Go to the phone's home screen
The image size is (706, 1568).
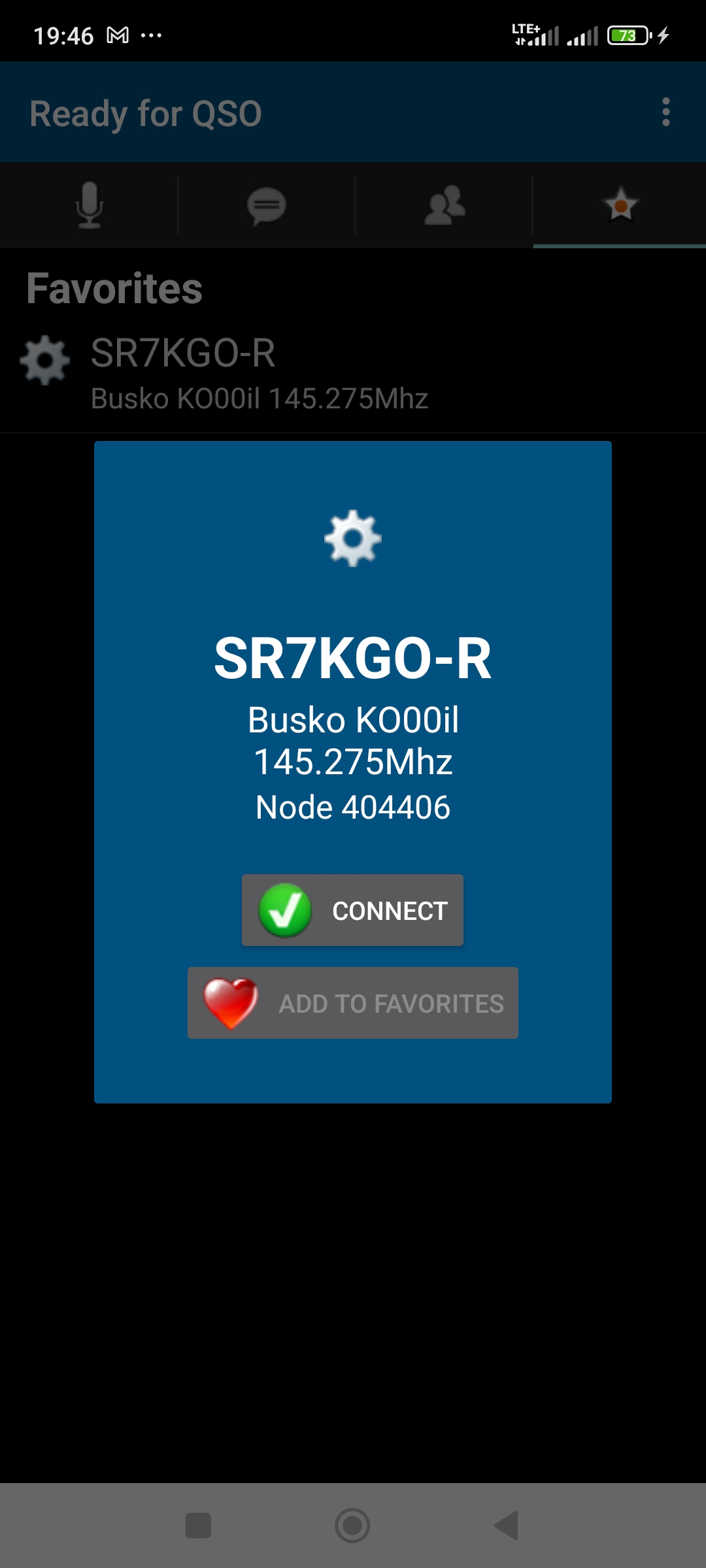coord(352,1526)
